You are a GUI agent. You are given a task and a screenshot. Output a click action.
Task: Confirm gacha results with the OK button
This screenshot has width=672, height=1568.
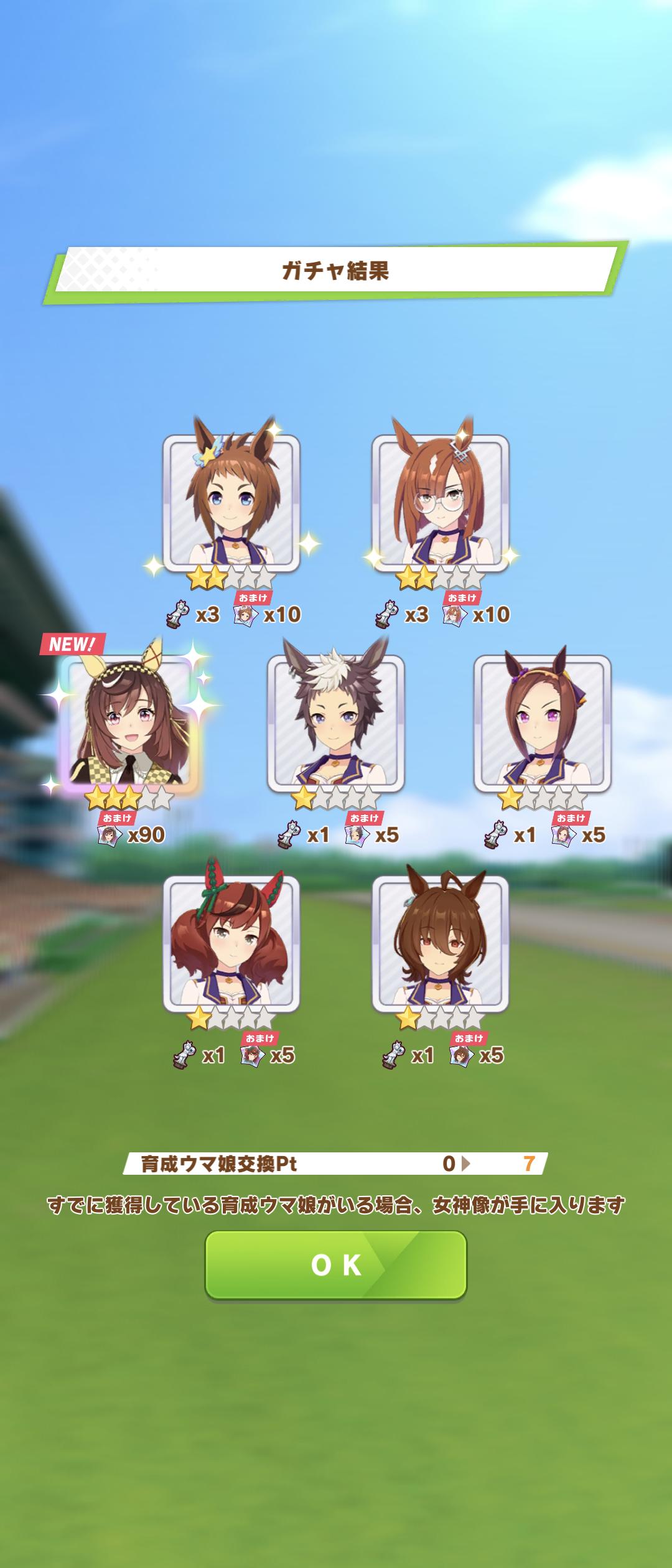click(336, 1265)
